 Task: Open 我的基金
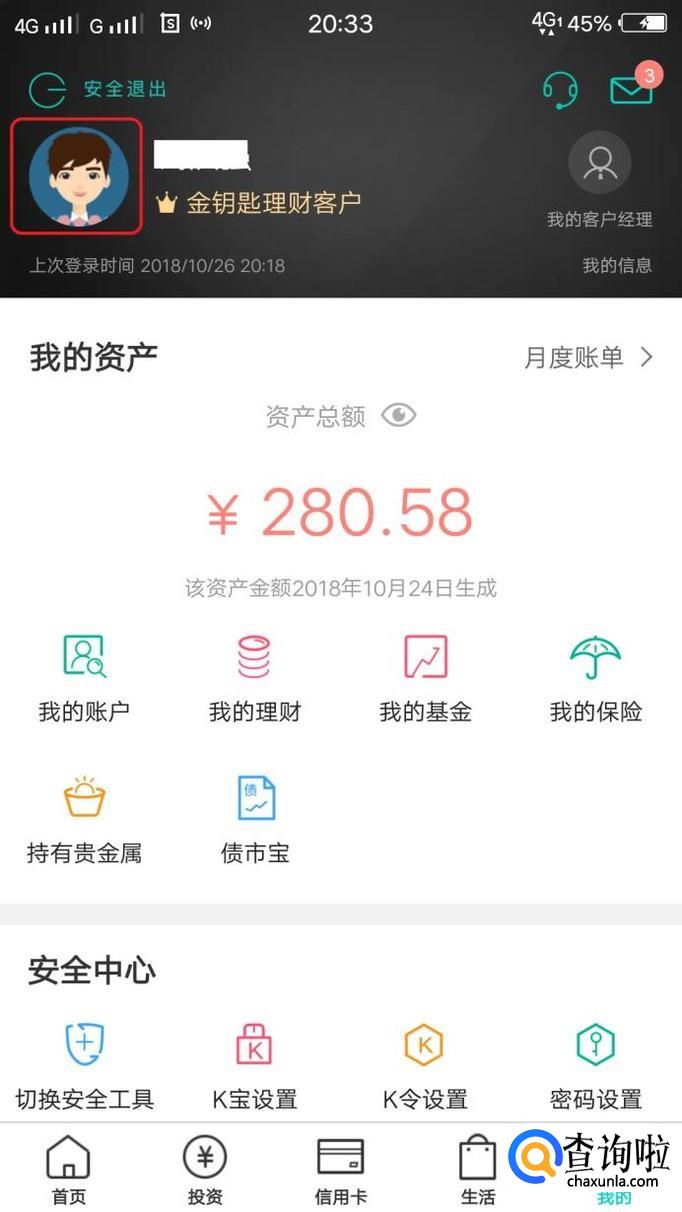click(425, 678)
